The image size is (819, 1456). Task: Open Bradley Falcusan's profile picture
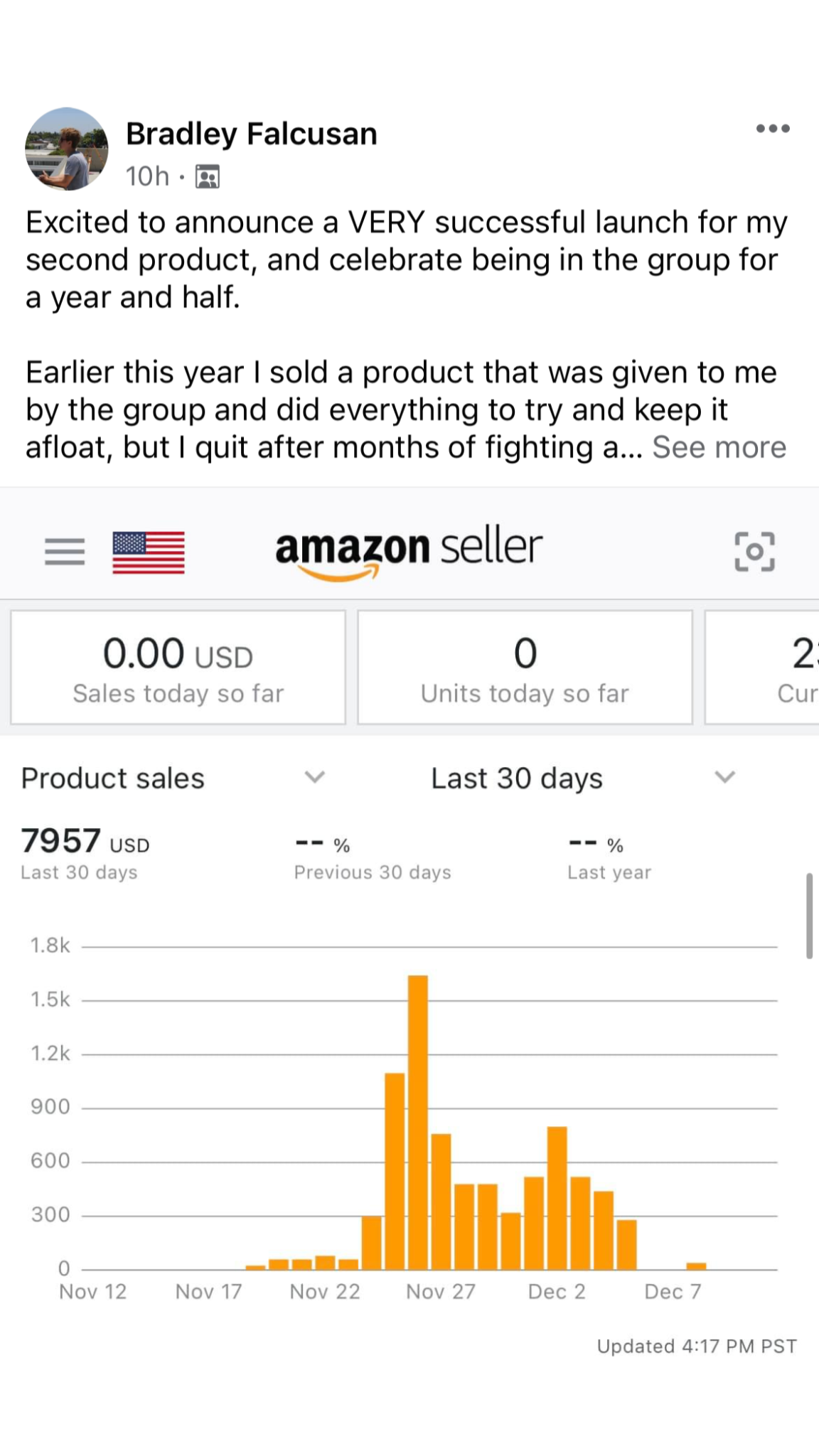tap(67, 149)
